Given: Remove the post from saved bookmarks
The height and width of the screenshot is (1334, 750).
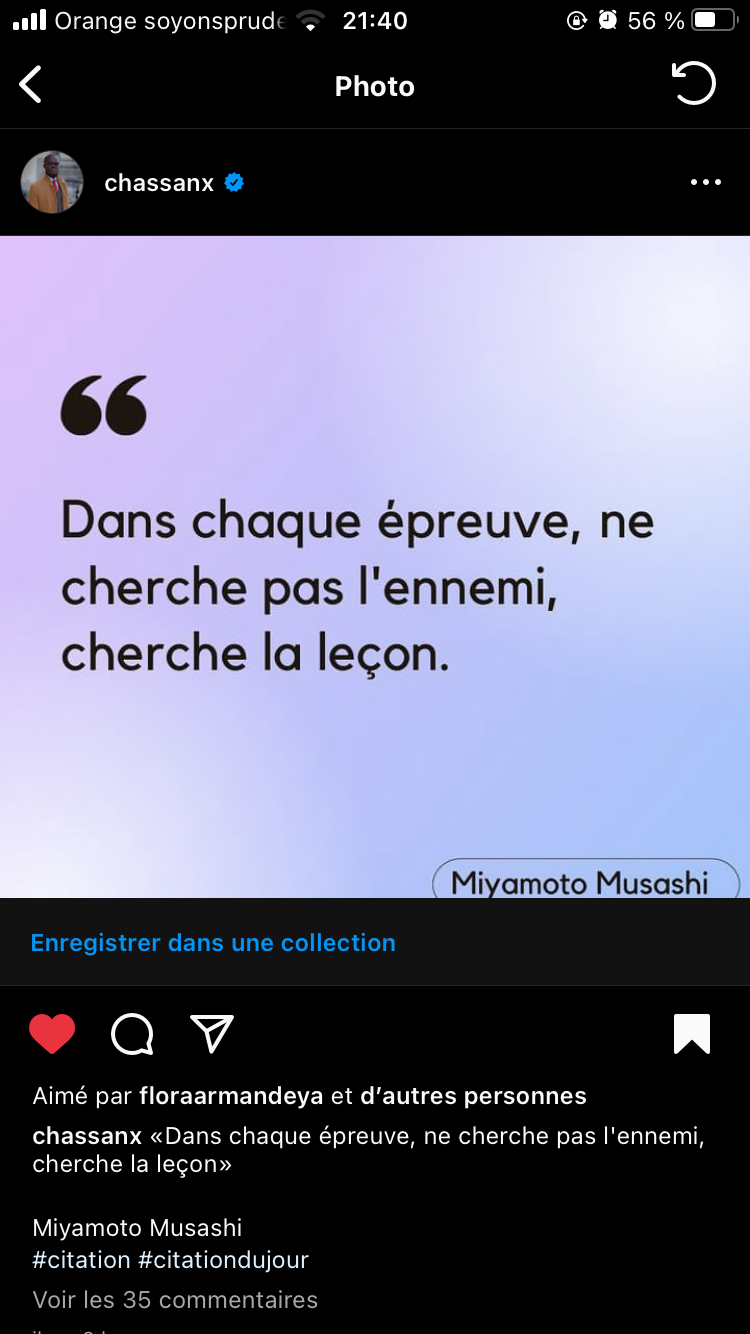Looking at the screenshot, I should click(x=692, y=1034).
